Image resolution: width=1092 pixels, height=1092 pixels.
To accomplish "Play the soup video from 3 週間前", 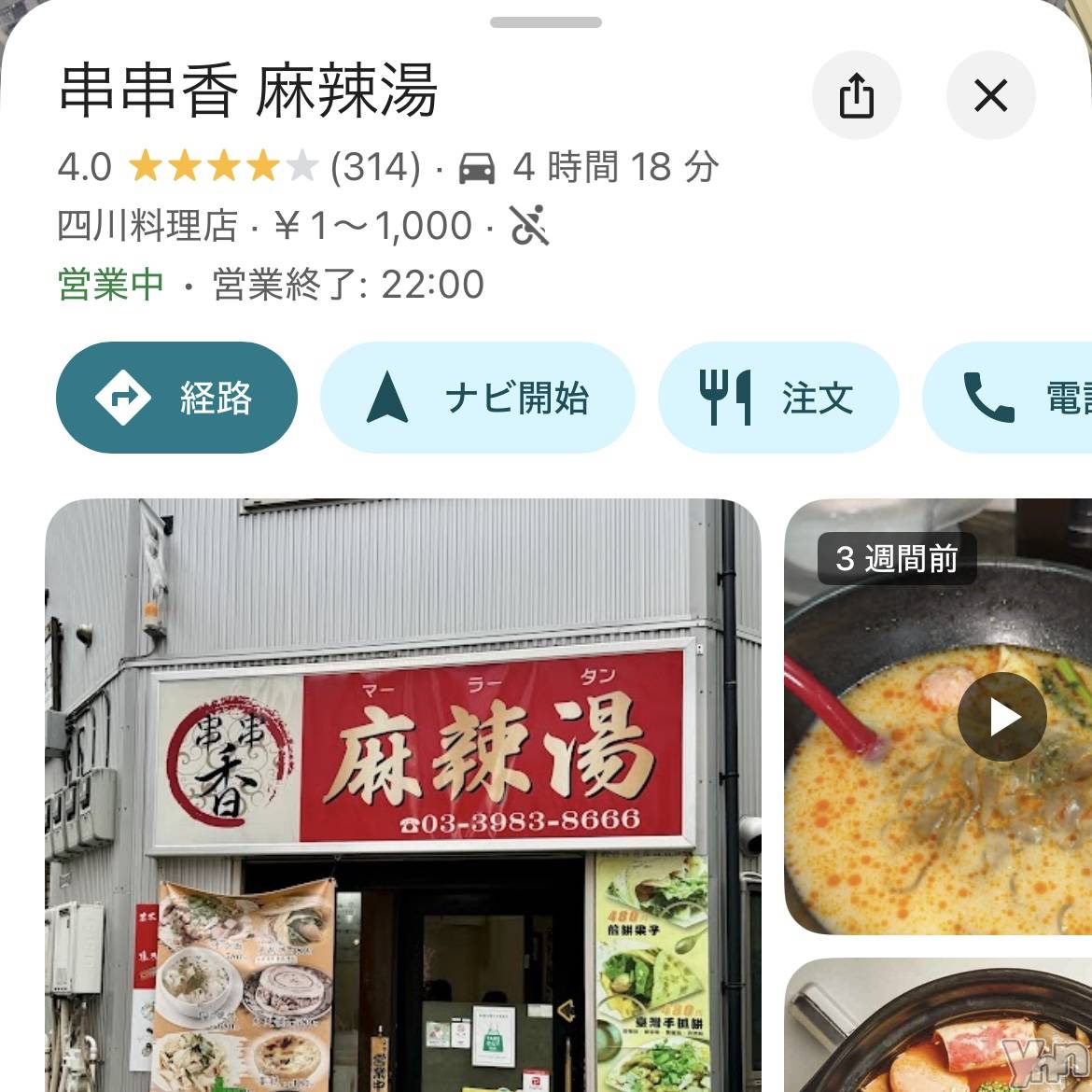I will tap(1001, 717).
